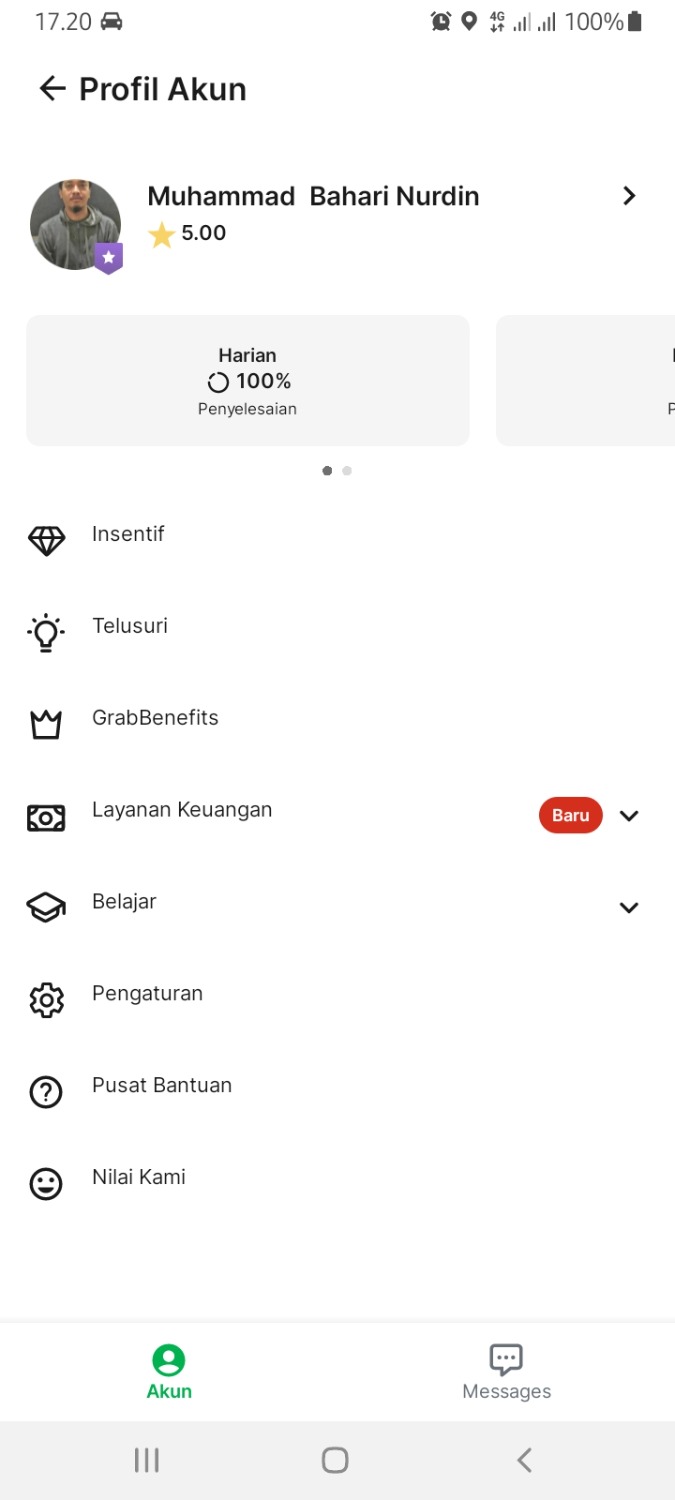The width and height of the screenshot is (675, 1500).
Task: Switch to the Messages tab
Action: pos(506,1372)
